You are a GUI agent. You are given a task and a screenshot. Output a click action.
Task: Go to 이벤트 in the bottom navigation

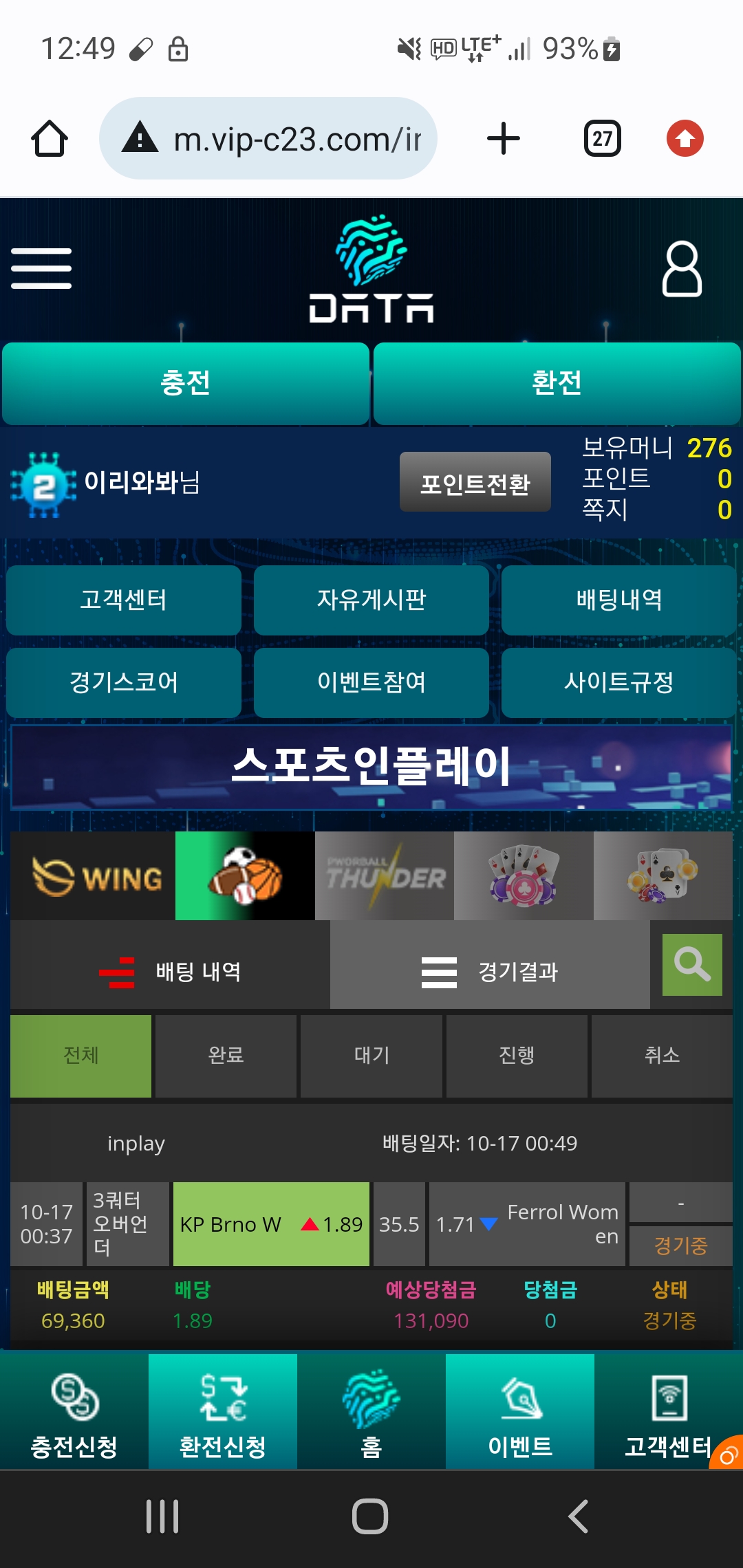coord(520,1411)
